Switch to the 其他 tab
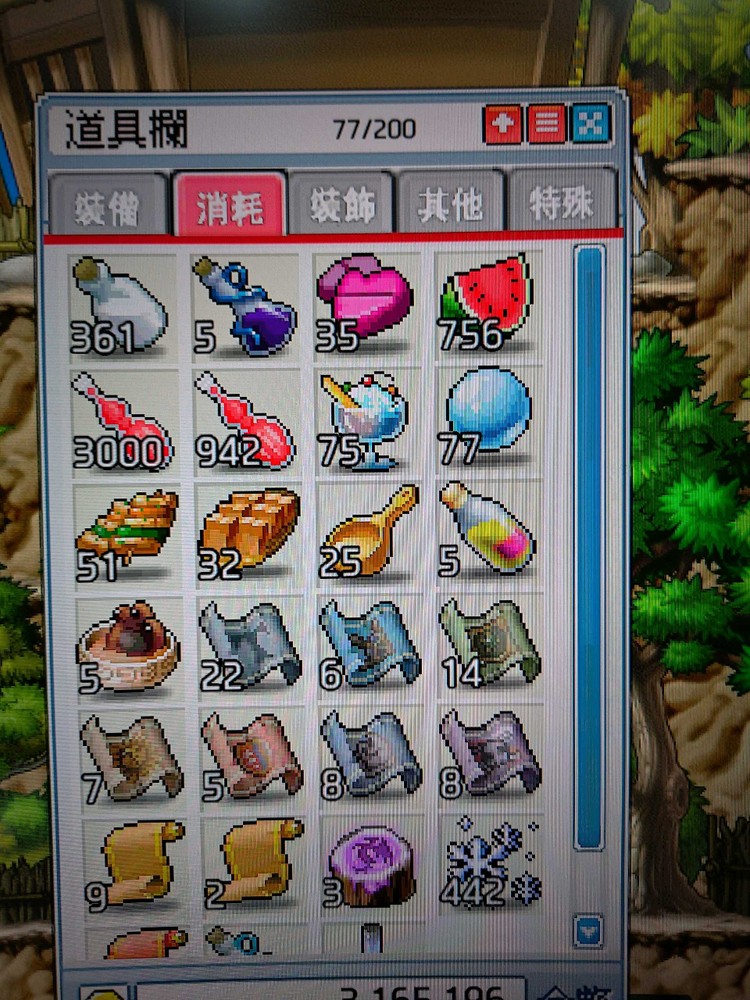 (450, 204)
